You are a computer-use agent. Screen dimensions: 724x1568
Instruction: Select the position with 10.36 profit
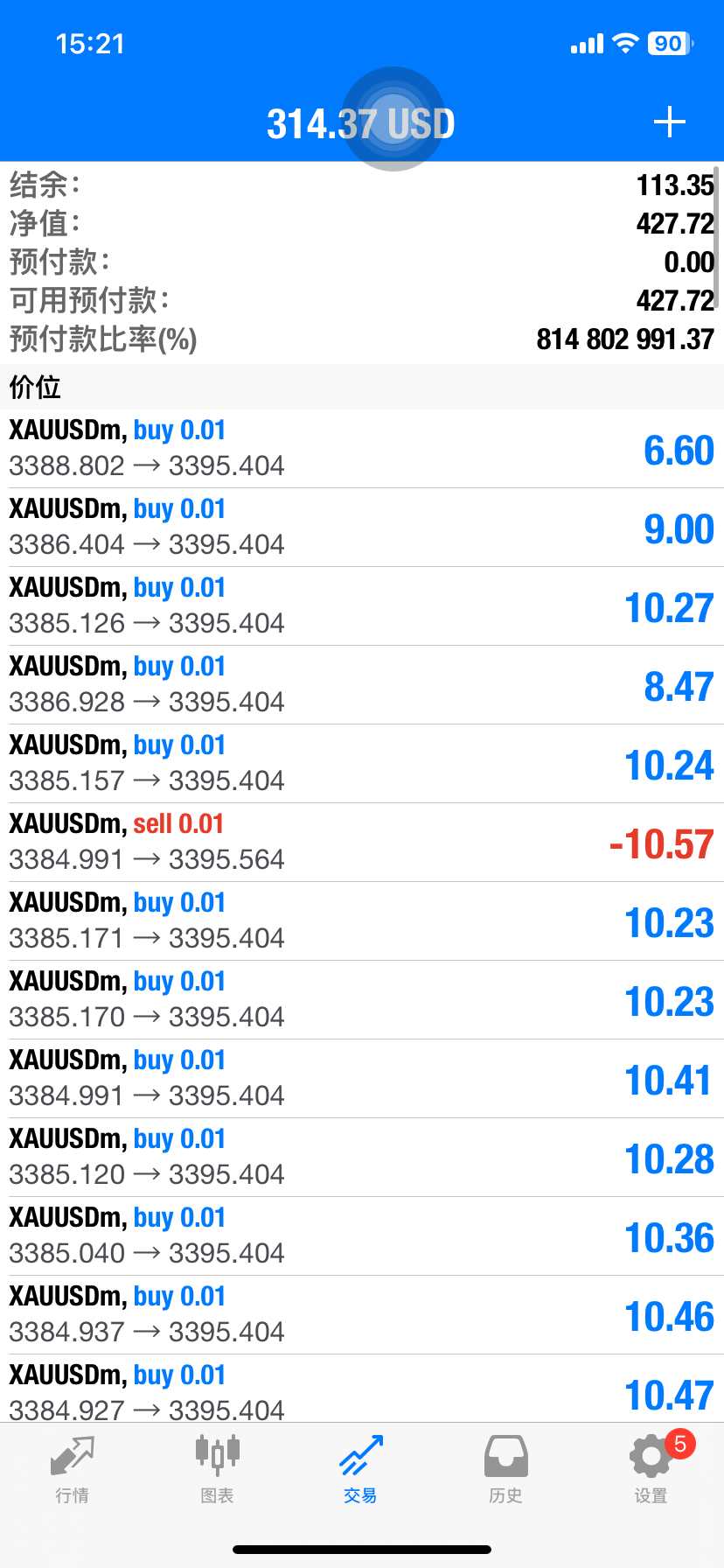[362, 1236]
